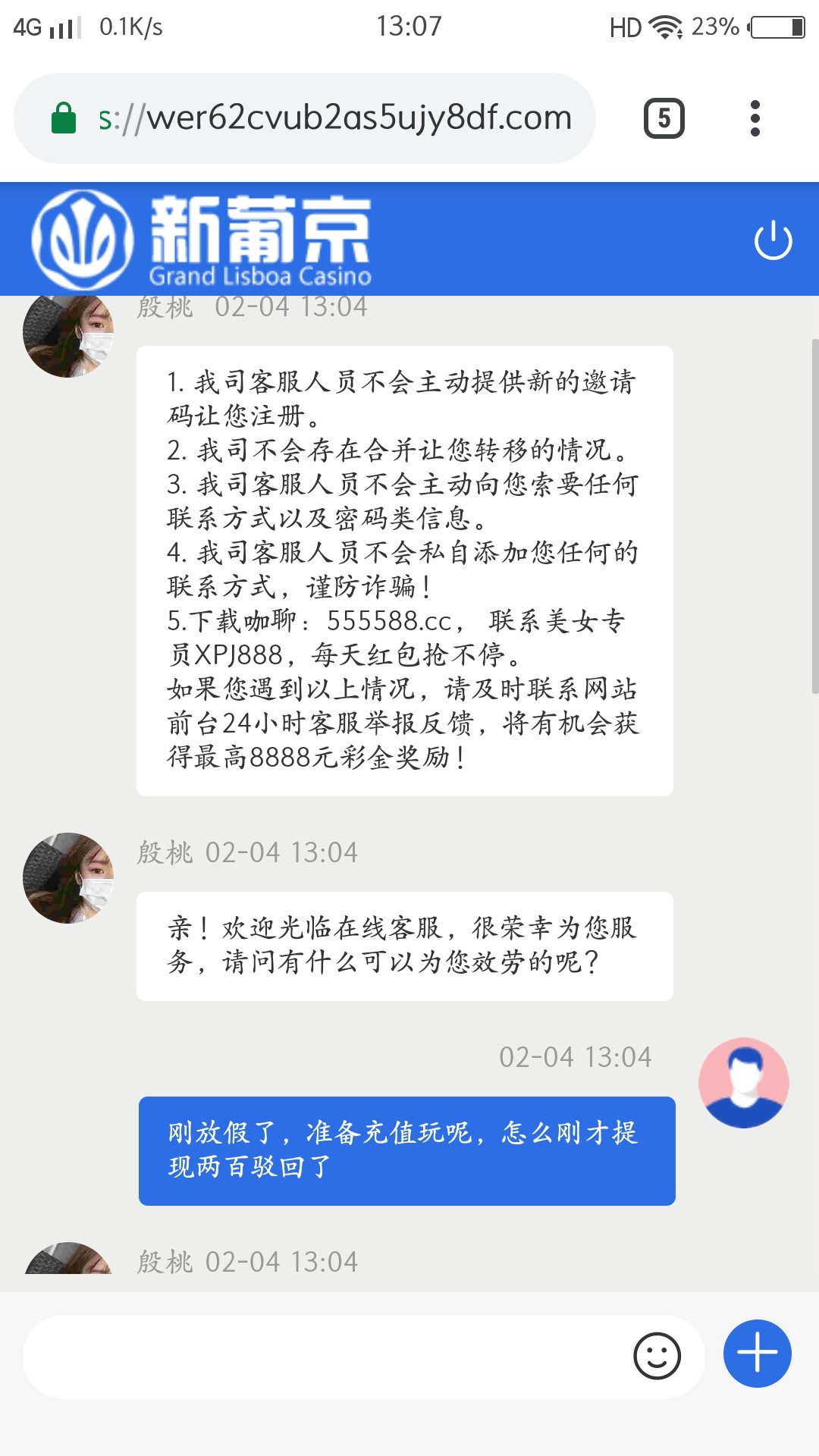This screenshot has width=819, height=1456.
Task: Tap the blue plus attachment button
Action: pyautogui.click(x=757, y=1354)
